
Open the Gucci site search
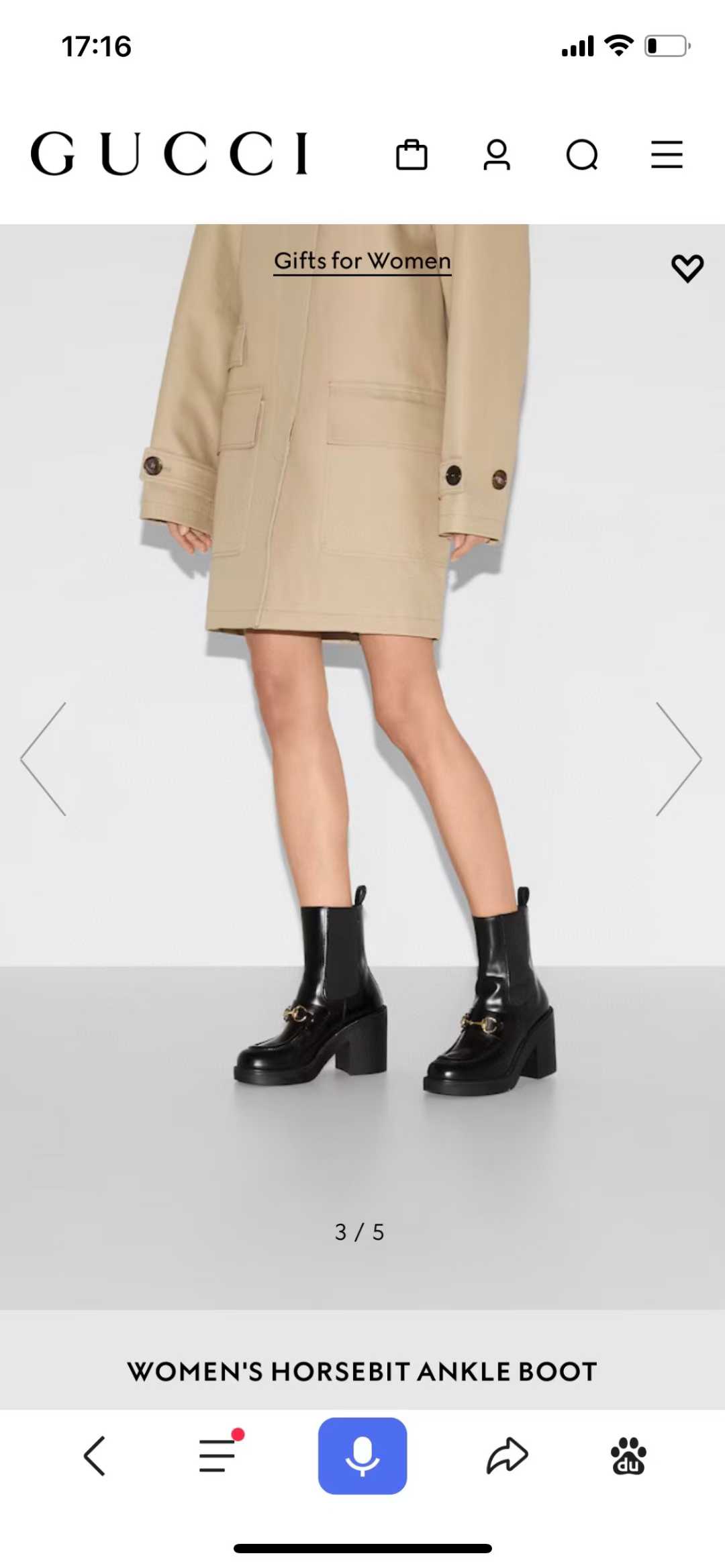[582, 155]
